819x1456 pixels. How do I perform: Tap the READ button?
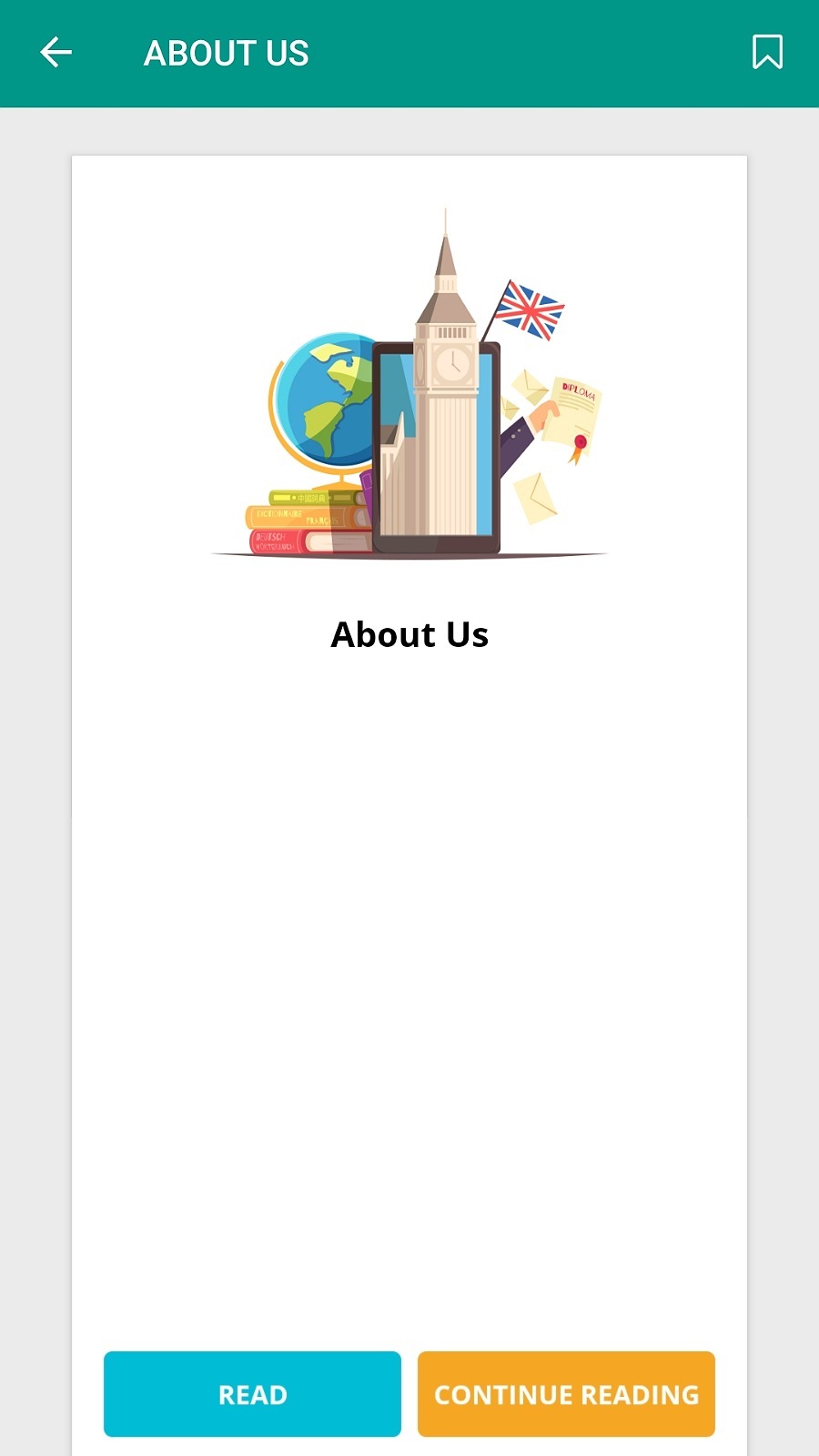tap(252, 1393)
